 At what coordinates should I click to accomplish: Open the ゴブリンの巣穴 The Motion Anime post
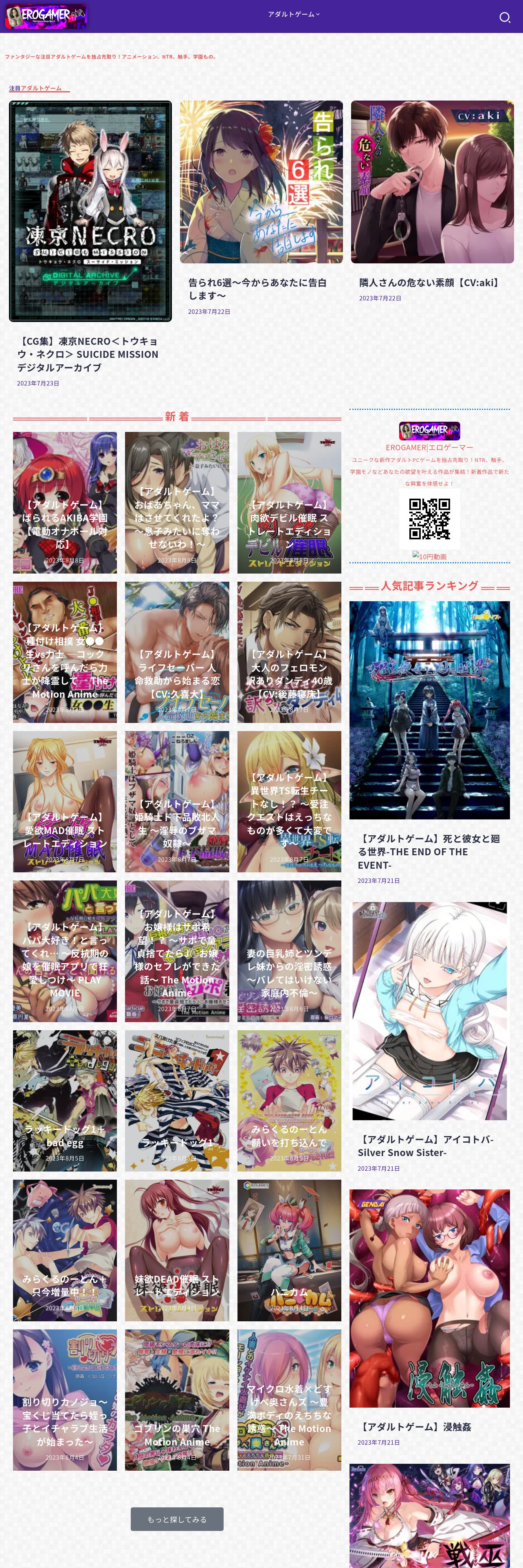tap(176, 1400)
